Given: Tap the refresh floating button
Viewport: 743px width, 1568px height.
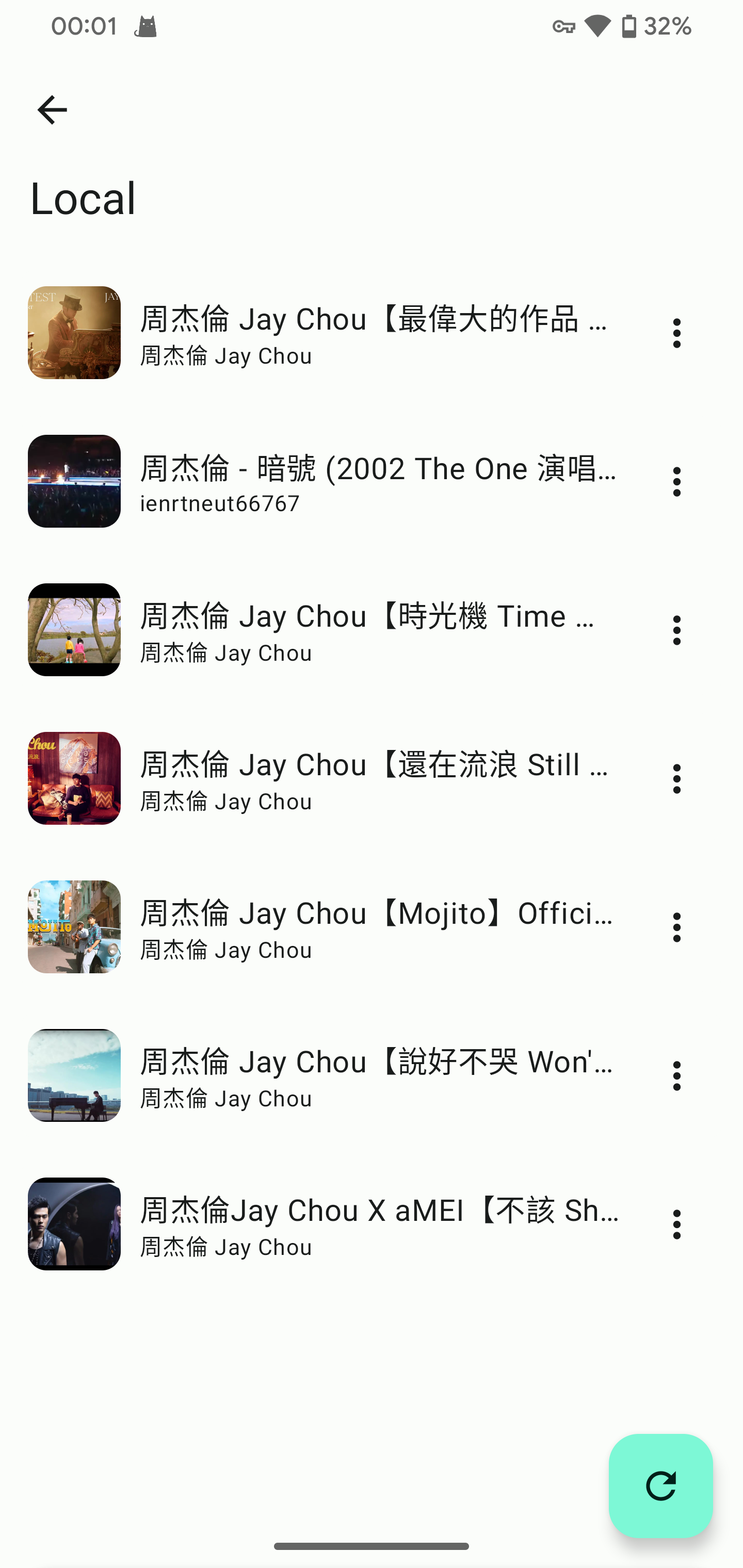Looking at the screenshot, I should 660,1486.
